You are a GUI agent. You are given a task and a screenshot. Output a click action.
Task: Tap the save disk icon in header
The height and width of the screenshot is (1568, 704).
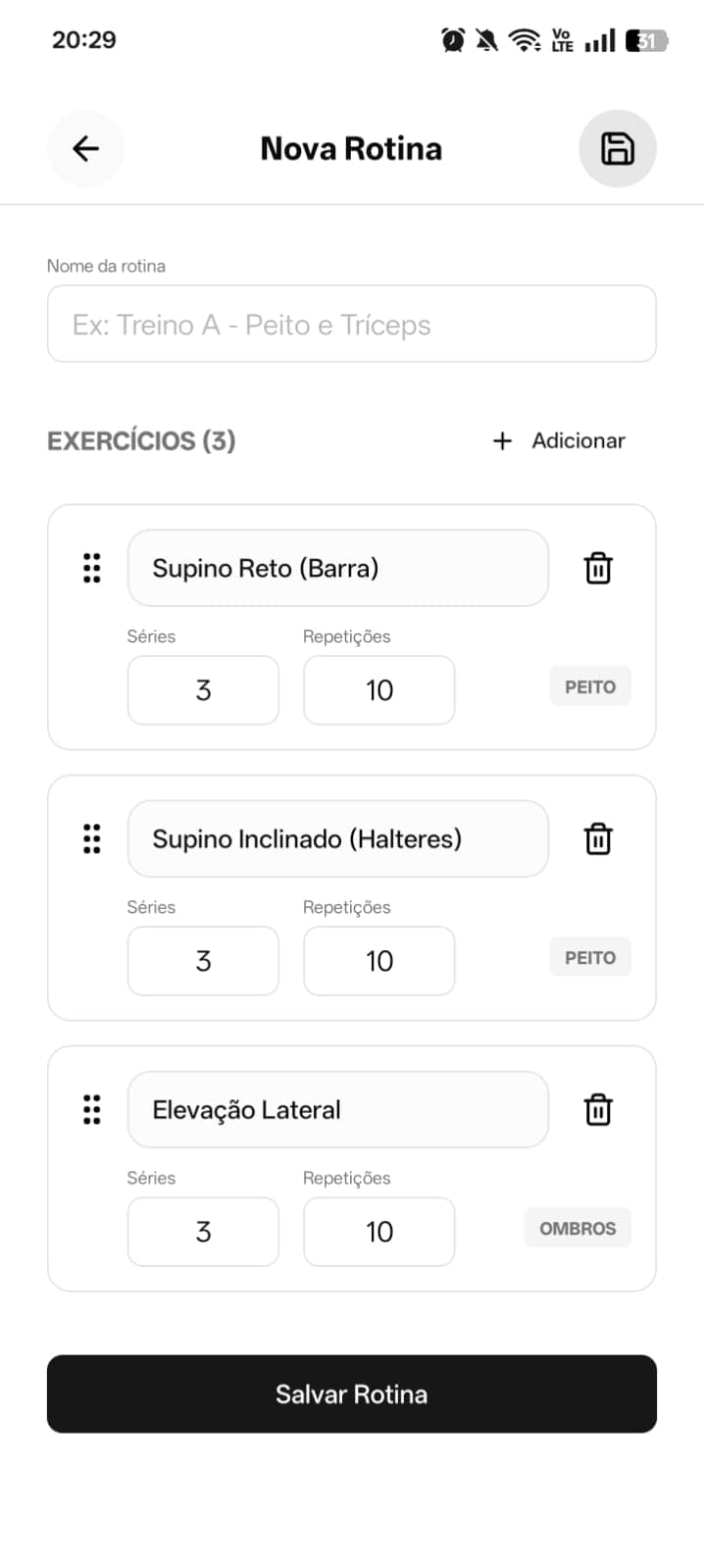(x=617, y=149)
